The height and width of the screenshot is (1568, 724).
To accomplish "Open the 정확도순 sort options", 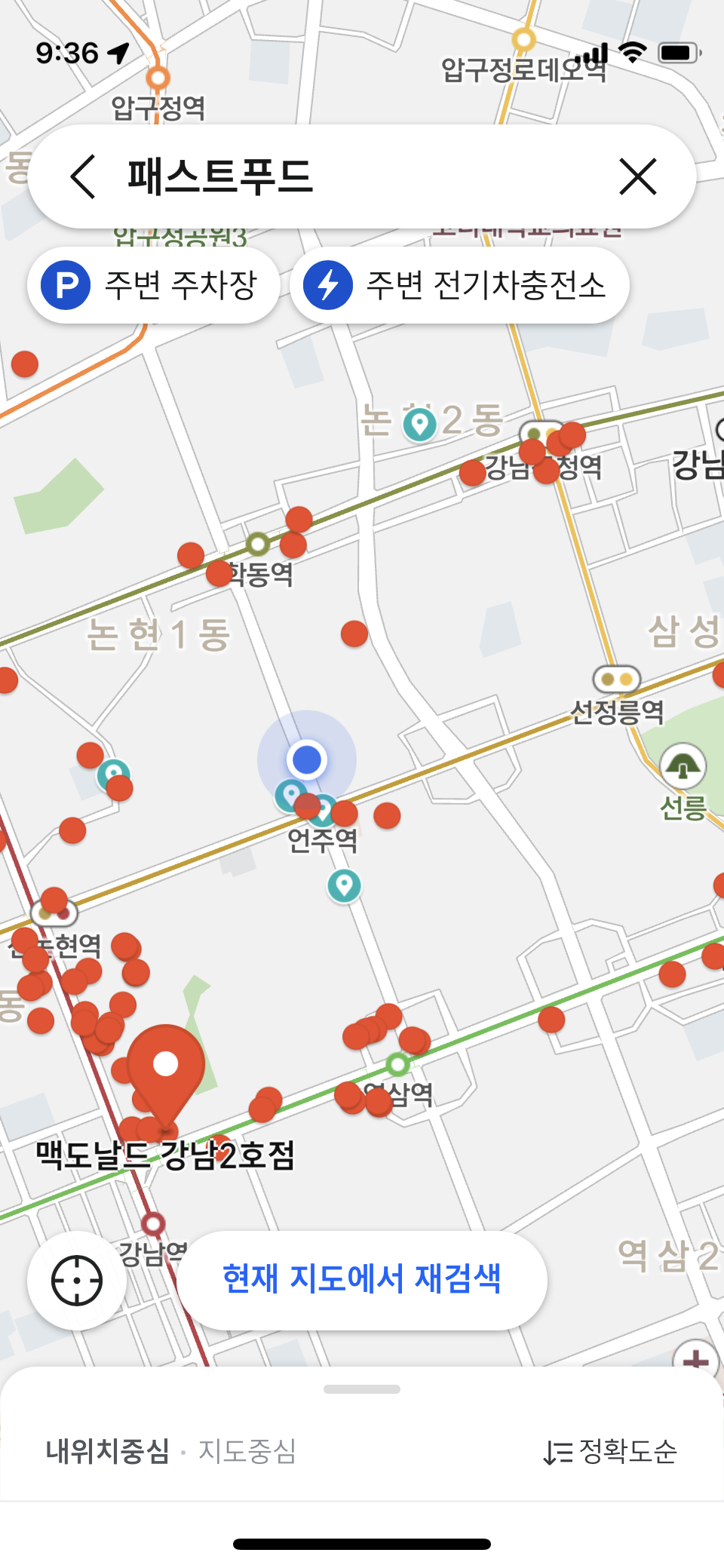I will [611, 1451].
